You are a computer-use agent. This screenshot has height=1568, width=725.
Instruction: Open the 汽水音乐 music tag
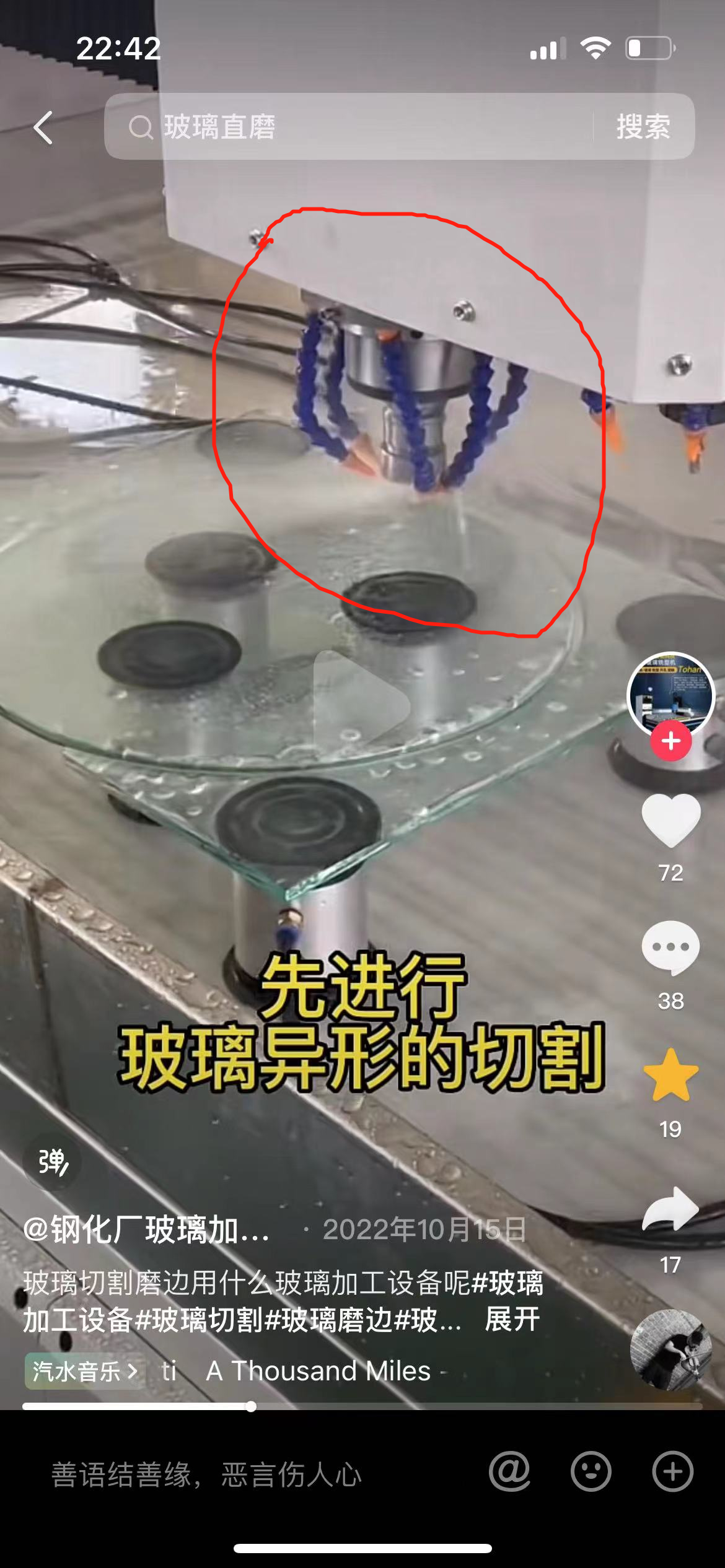coord(84,1371)
